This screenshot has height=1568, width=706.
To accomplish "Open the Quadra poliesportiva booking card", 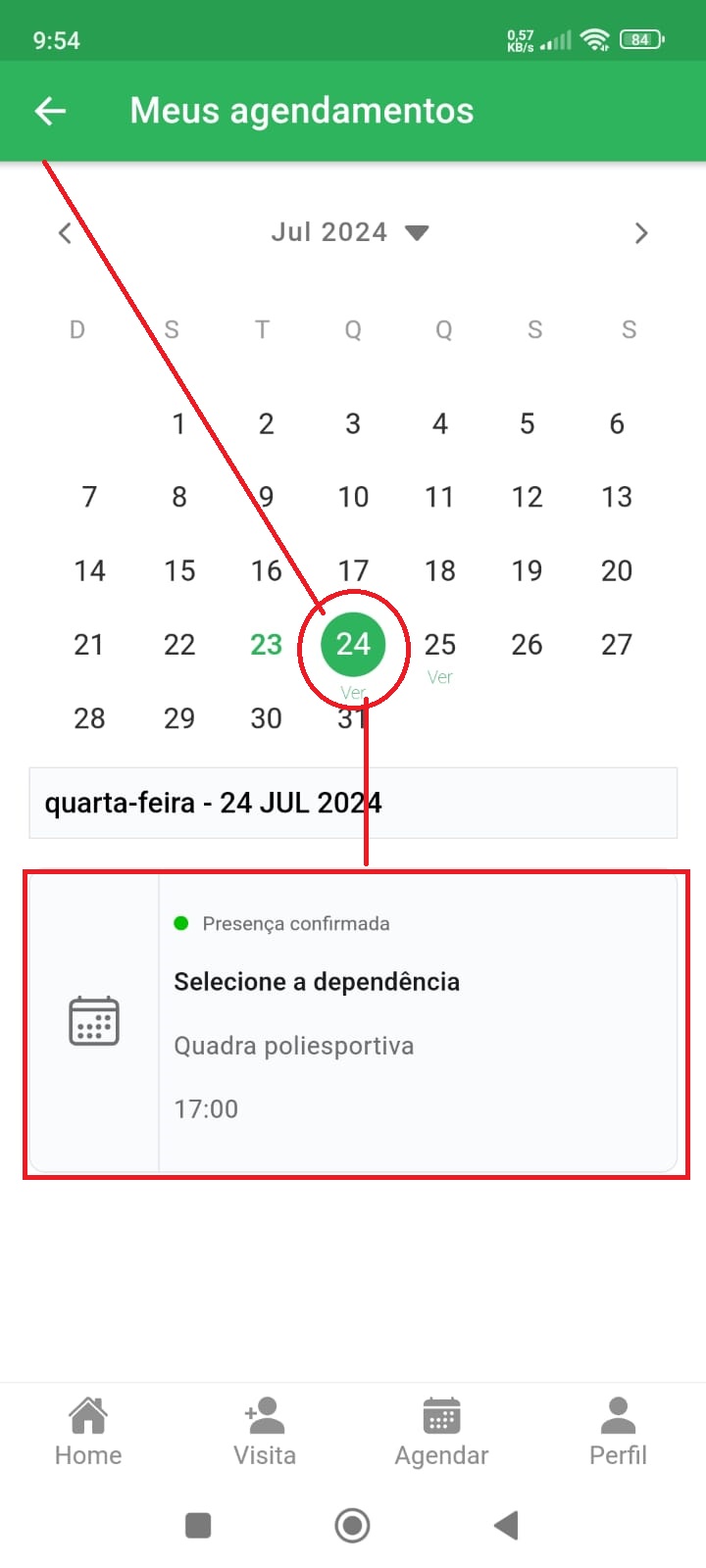I will point(353,1024).
